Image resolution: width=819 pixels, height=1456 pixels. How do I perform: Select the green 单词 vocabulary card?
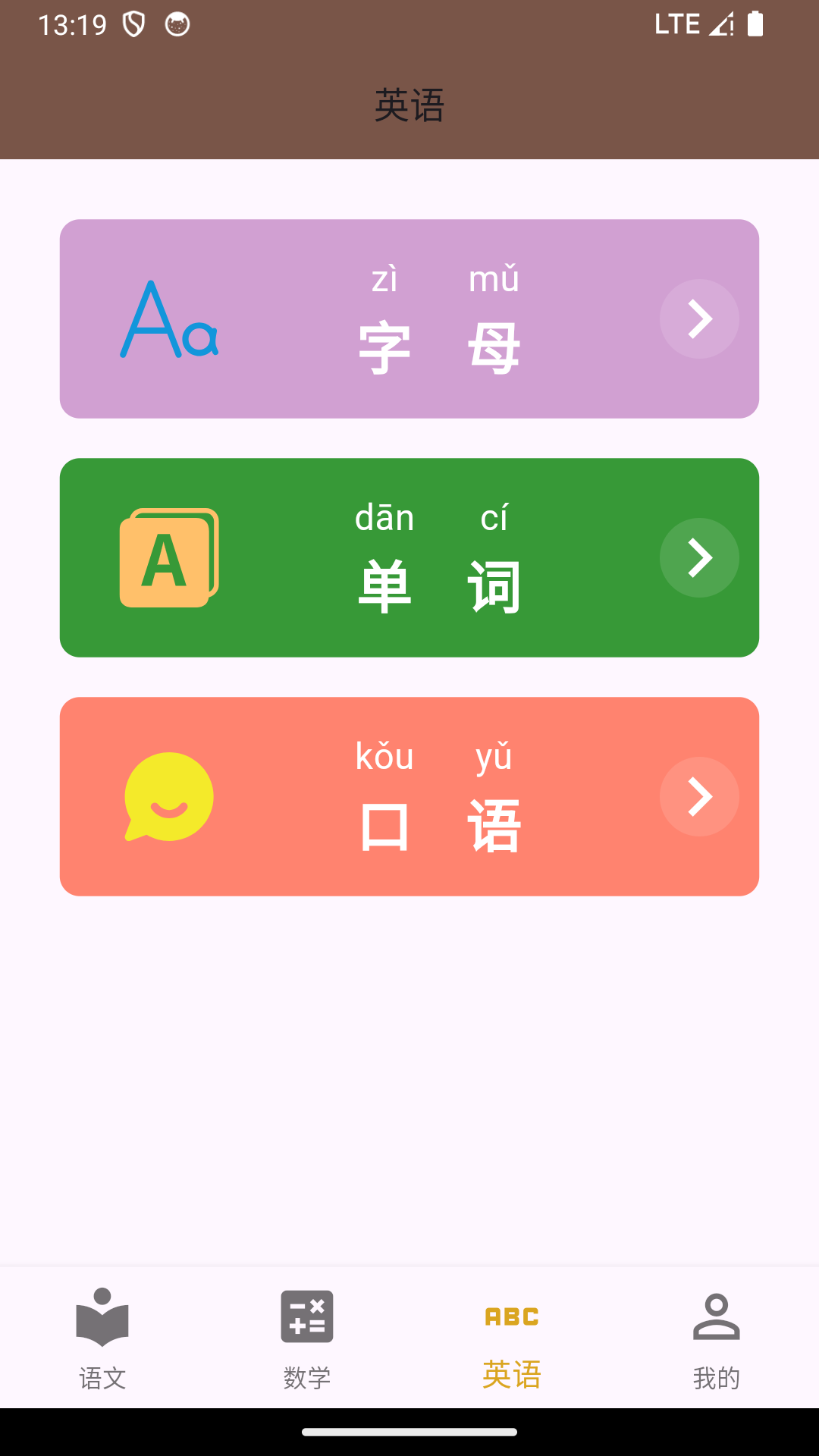click(409, 557)
